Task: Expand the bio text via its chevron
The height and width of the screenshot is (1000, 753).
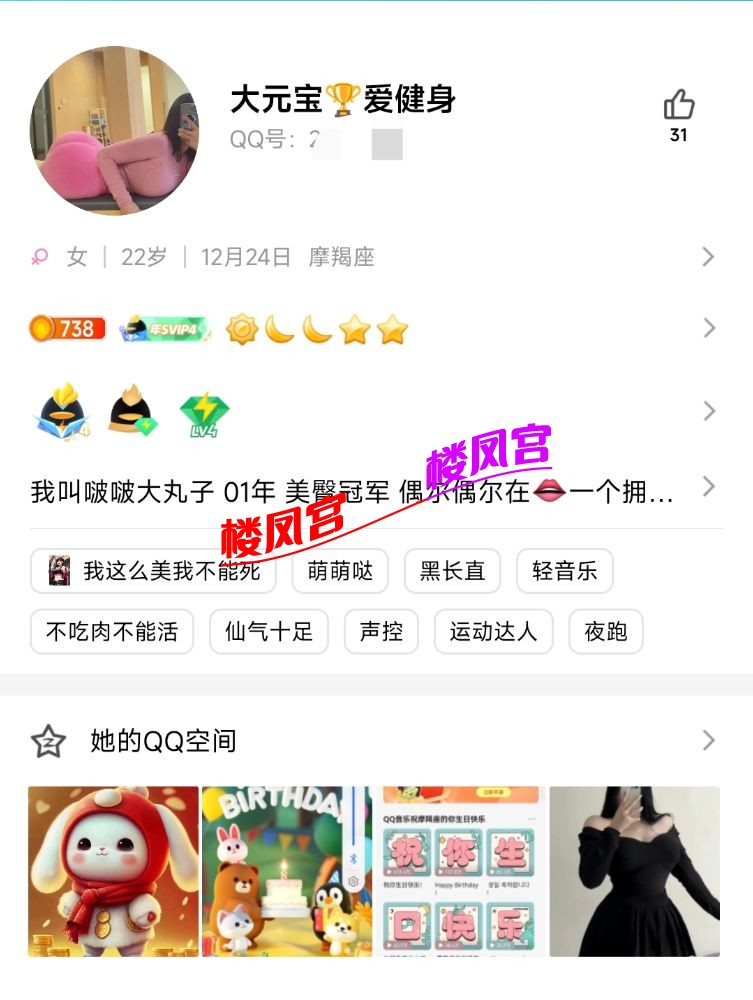Action: pyautogui.click(x=710, y=487)
